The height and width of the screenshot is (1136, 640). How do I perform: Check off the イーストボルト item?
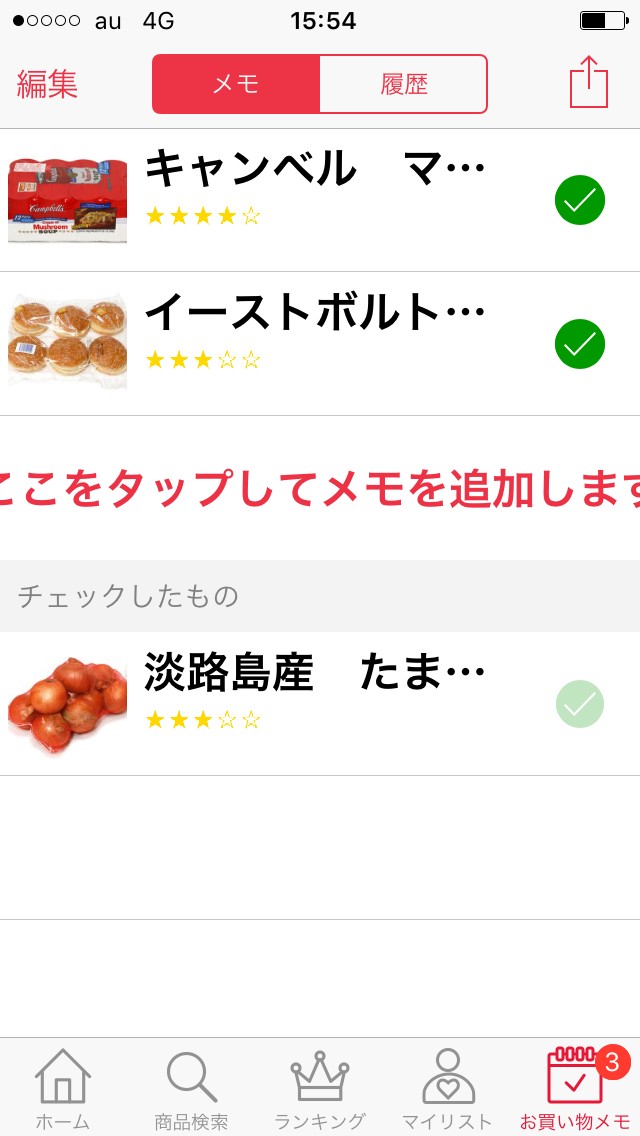(580, 344)
